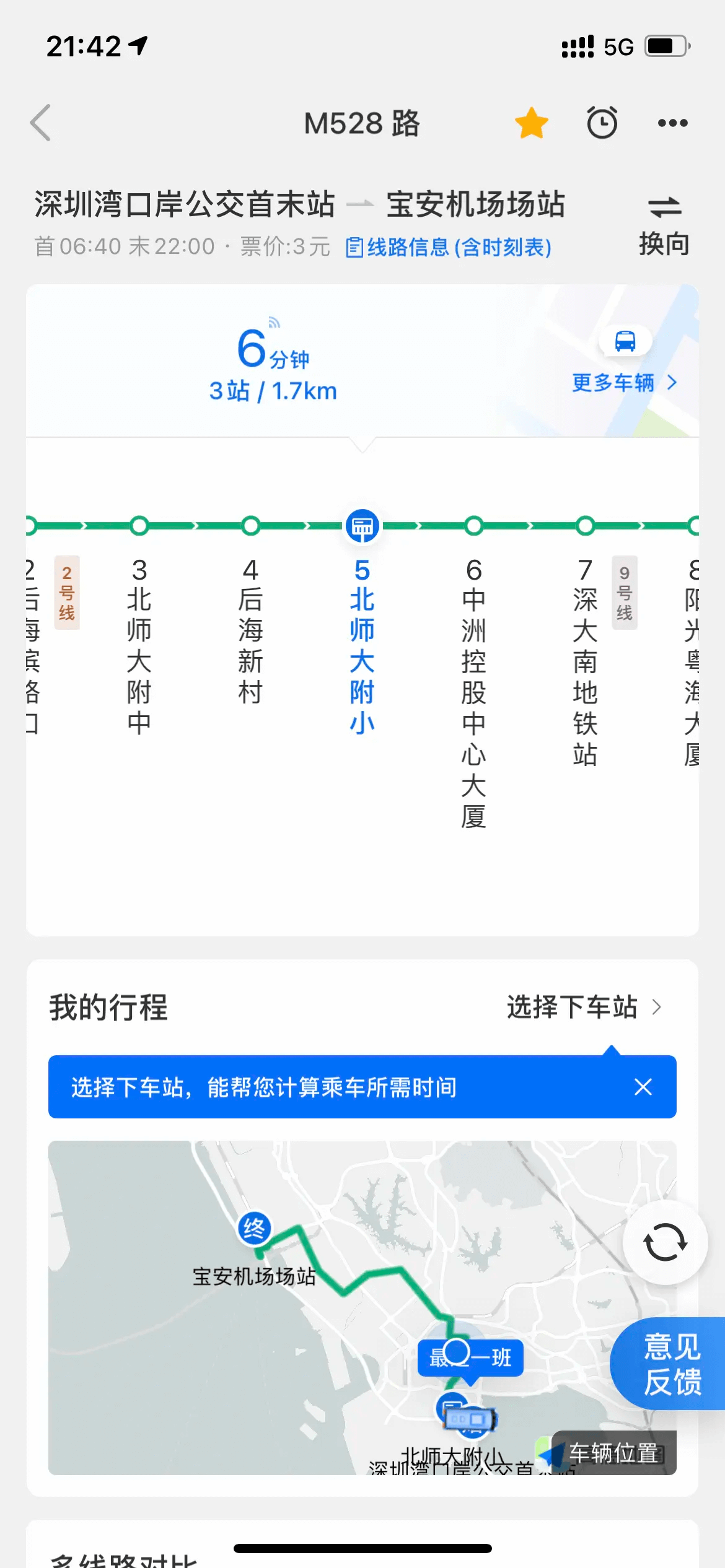This screenshot has width=725, height=1568.
Task: Switch route direction with 换向
Action: pyautogui.click(x=664, y=225)
